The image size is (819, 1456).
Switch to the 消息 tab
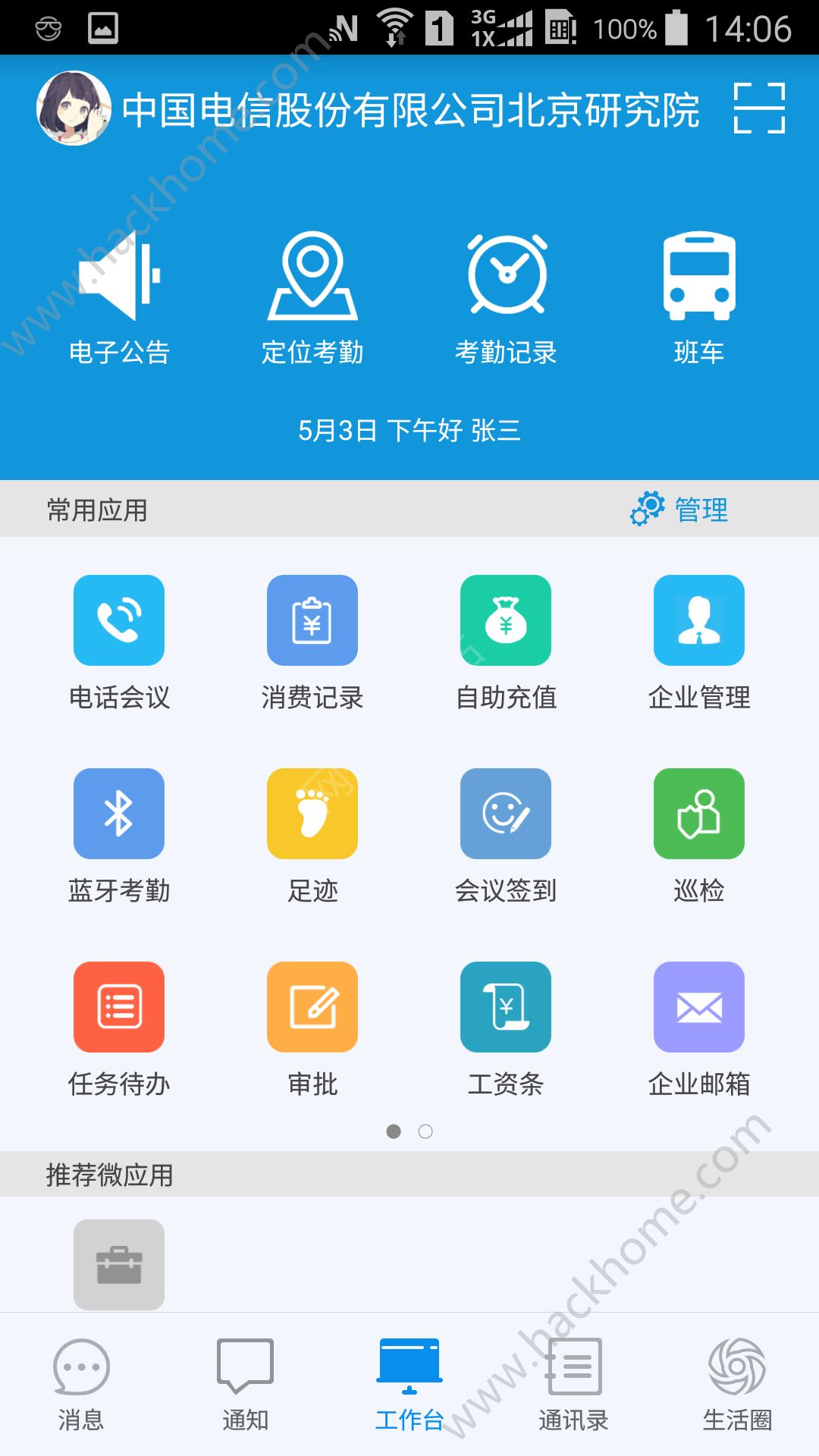tap(81, 1384)
